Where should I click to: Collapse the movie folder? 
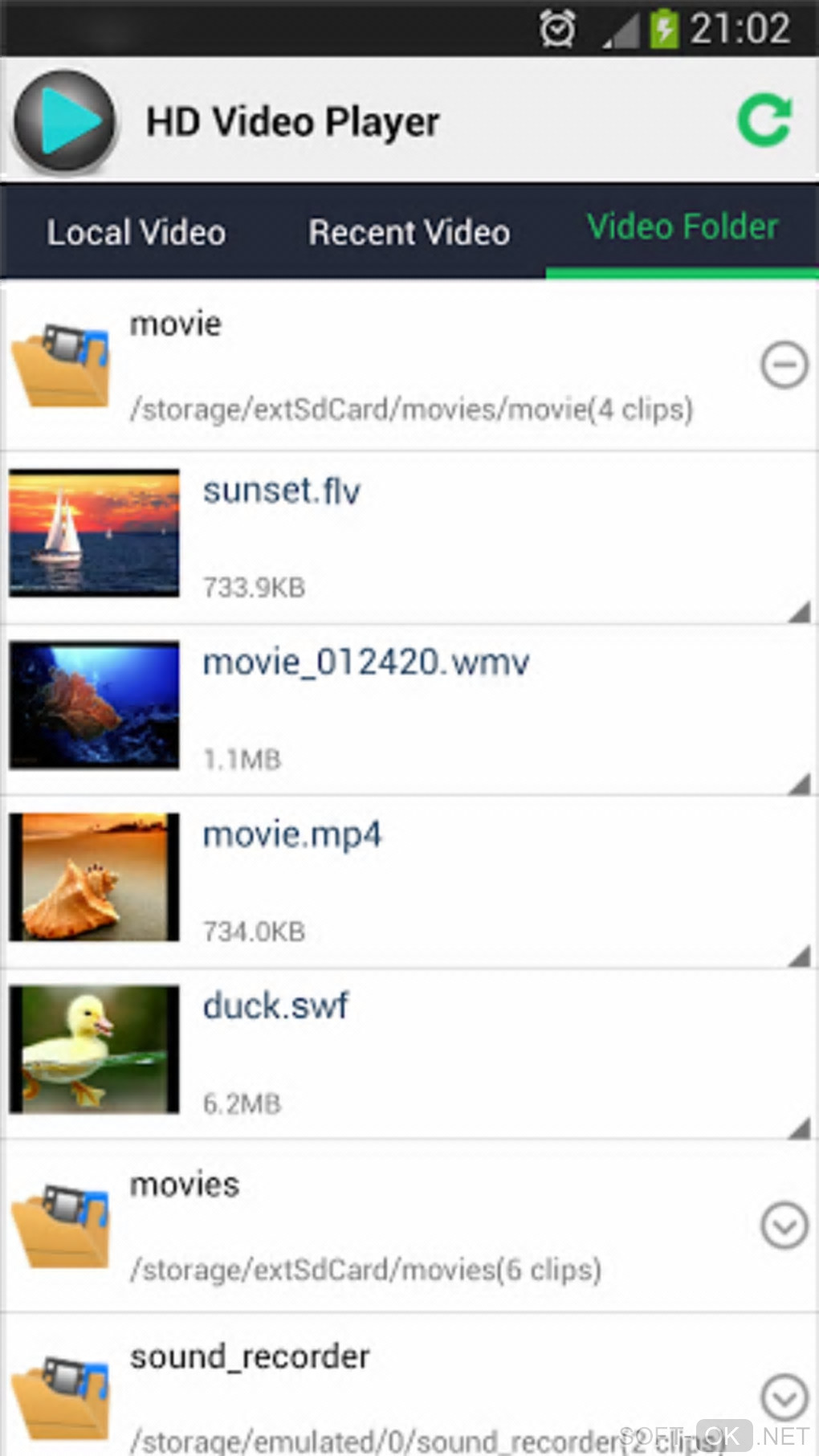(x=784, y=365)
